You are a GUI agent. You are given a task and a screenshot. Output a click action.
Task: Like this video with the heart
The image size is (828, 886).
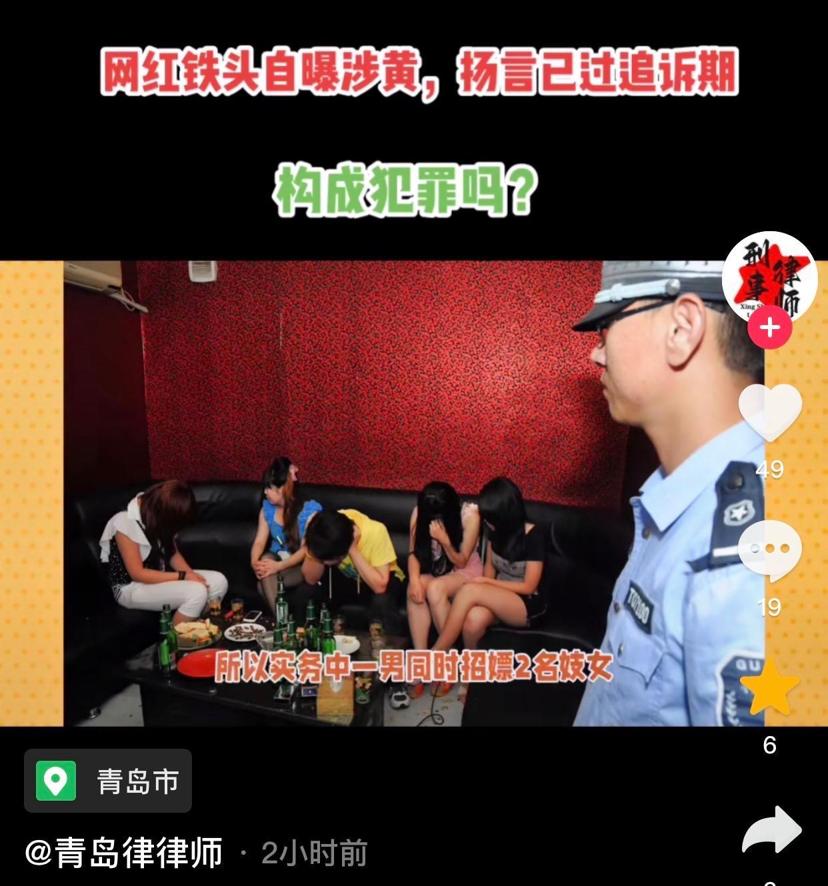(769, 412)
